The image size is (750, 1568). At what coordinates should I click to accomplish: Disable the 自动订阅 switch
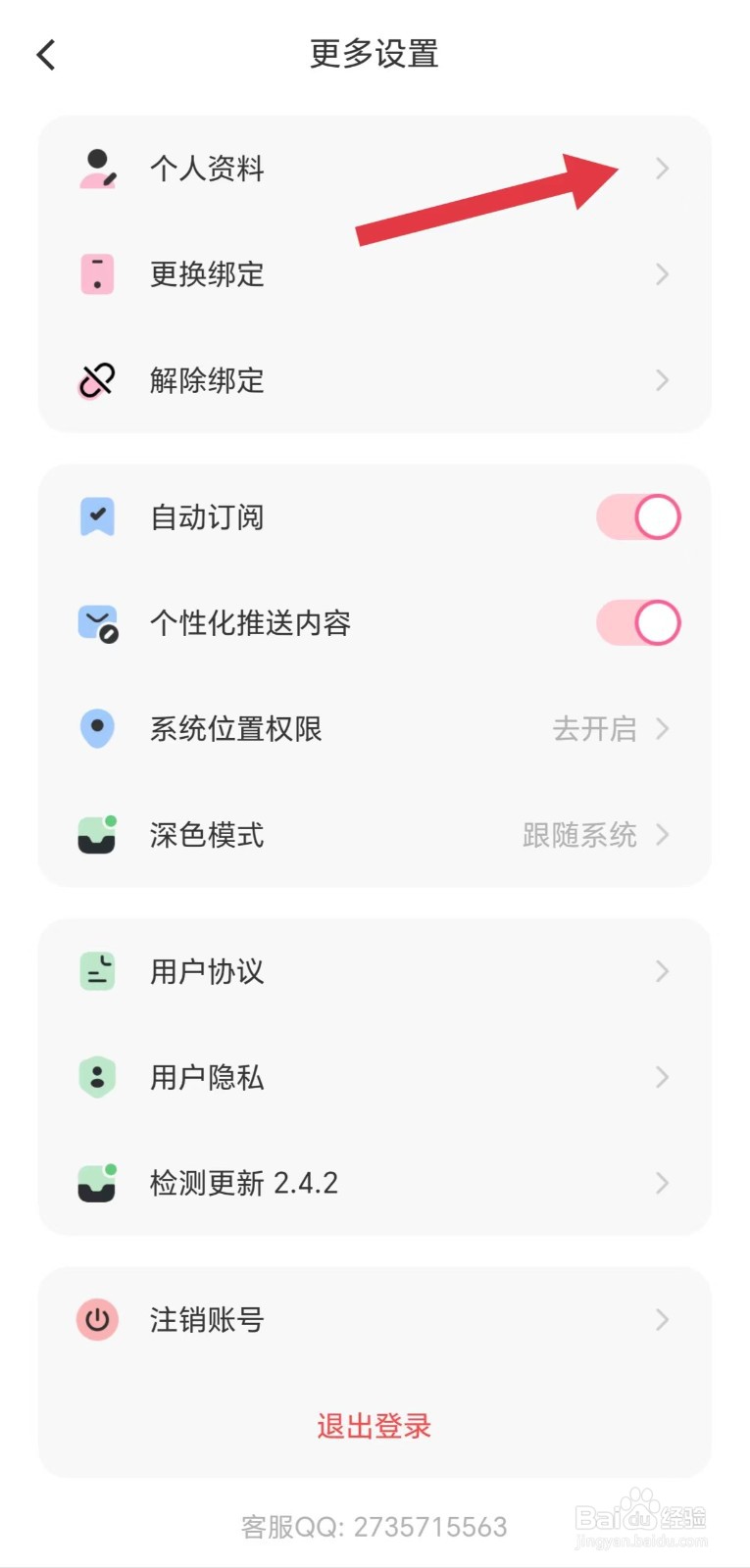[x=638, y=516]
